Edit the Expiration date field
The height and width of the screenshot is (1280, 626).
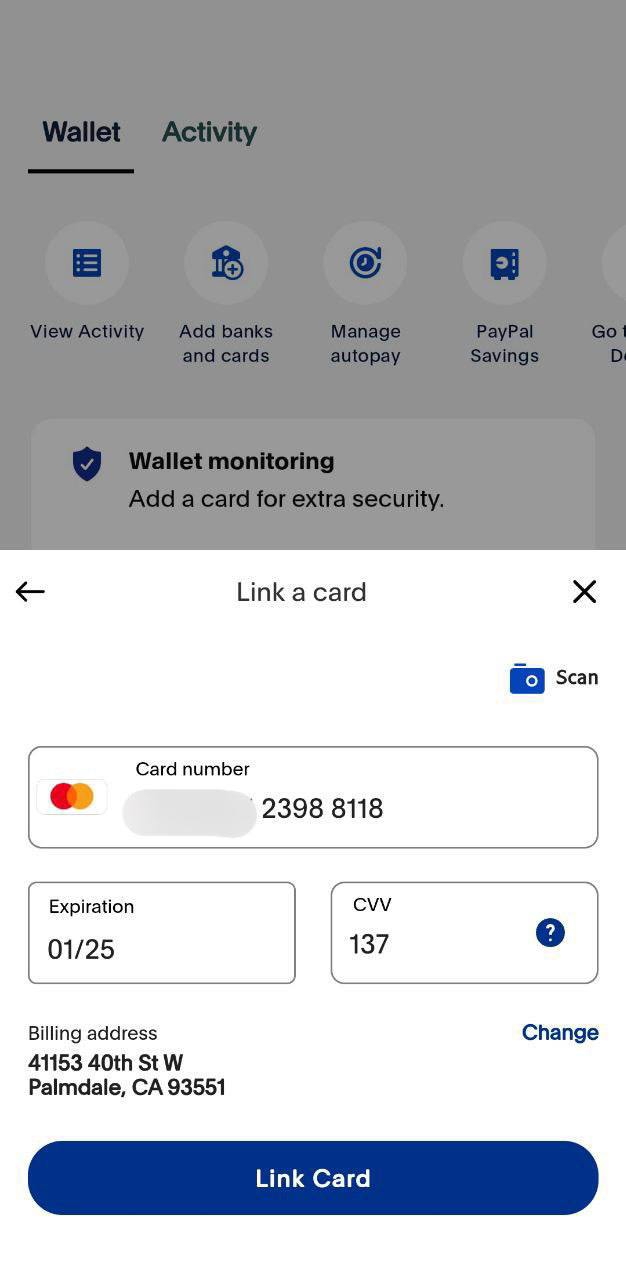click(x=162, y=933)
